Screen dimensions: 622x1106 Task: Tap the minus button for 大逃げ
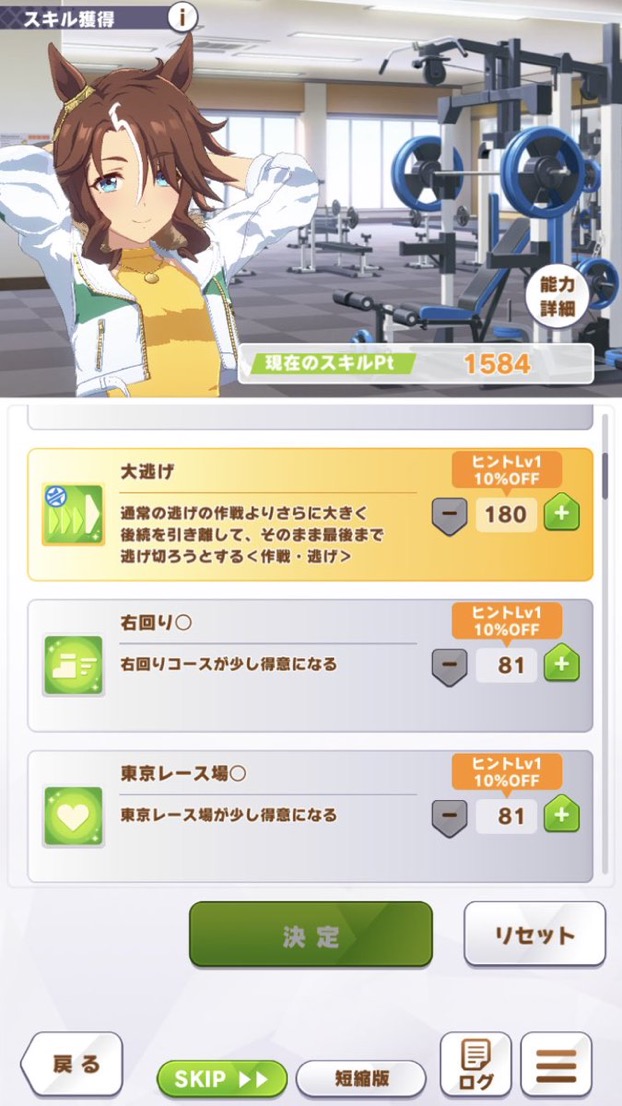(450, 515)
